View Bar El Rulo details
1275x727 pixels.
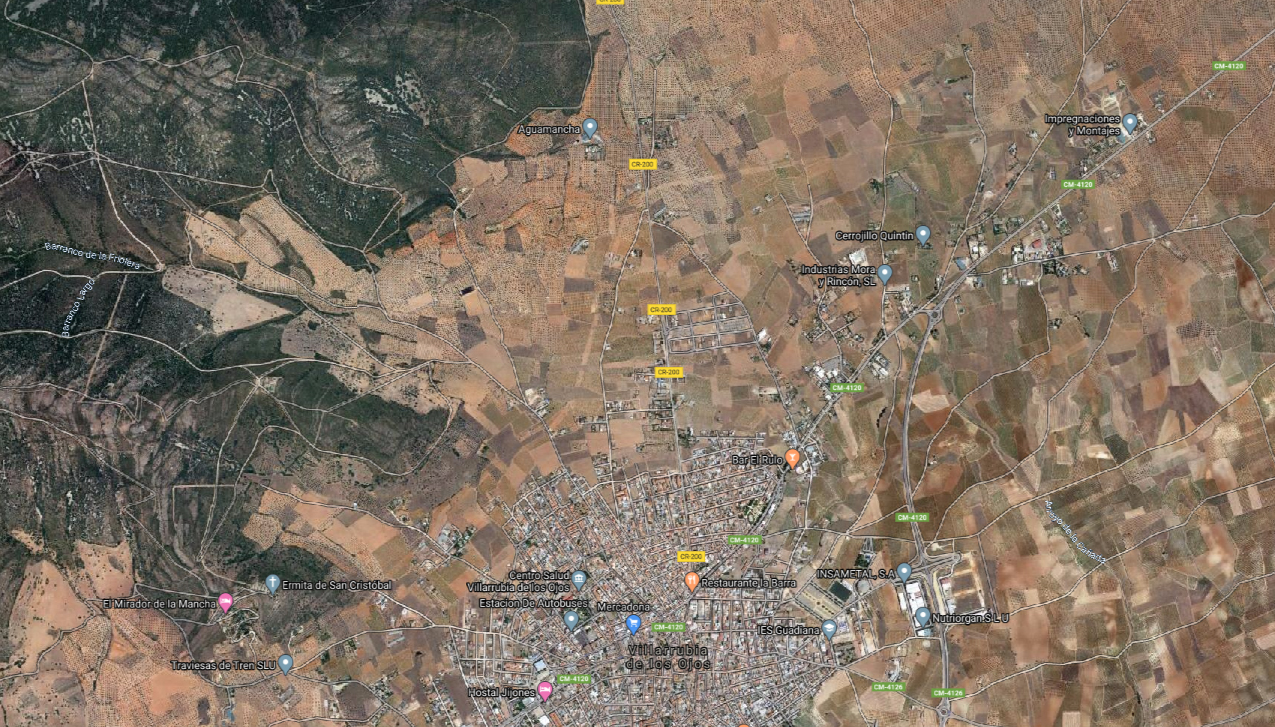tap(792, 458)
